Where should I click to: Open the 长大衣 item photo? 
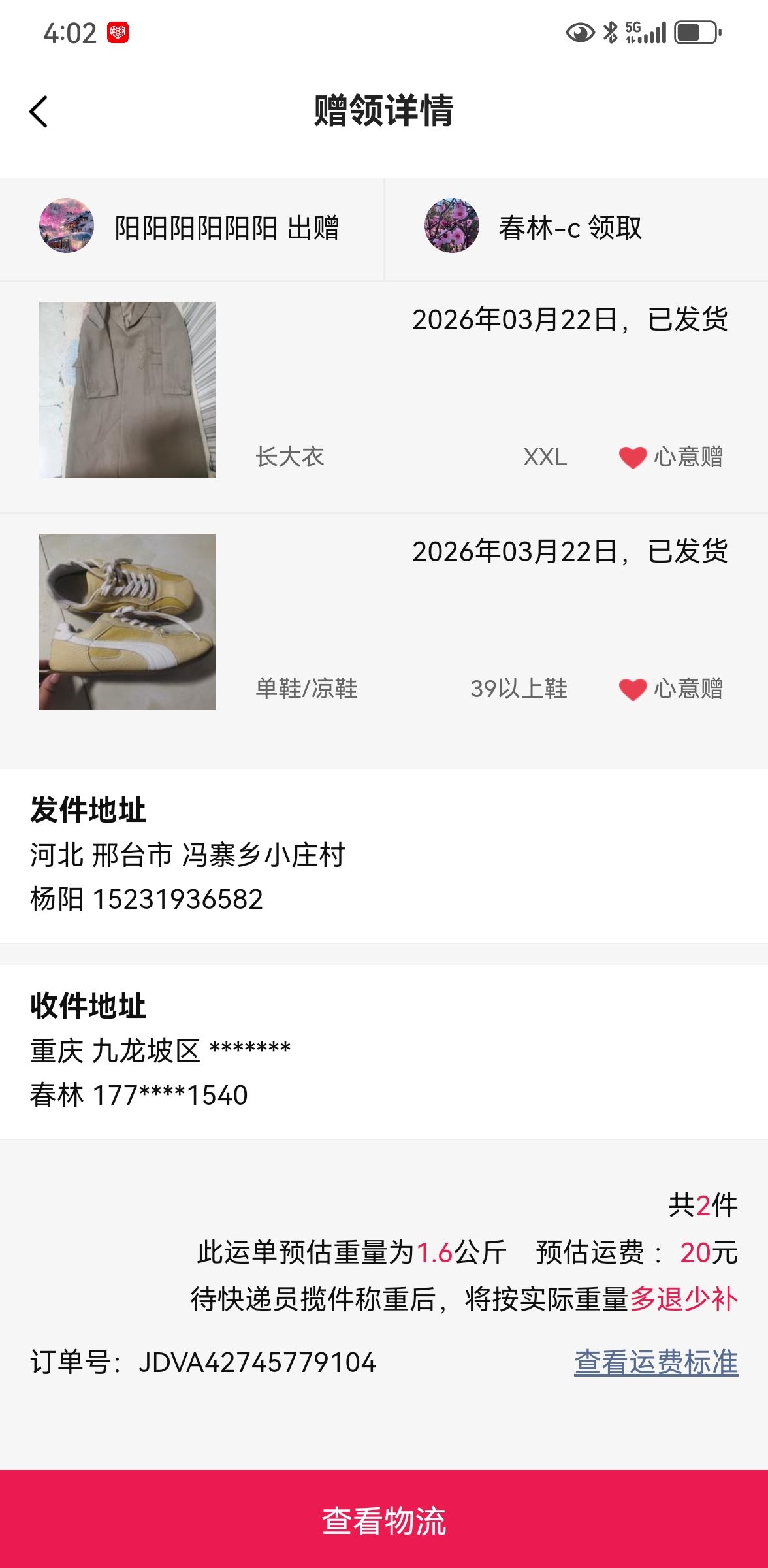[x=127, y=390]
